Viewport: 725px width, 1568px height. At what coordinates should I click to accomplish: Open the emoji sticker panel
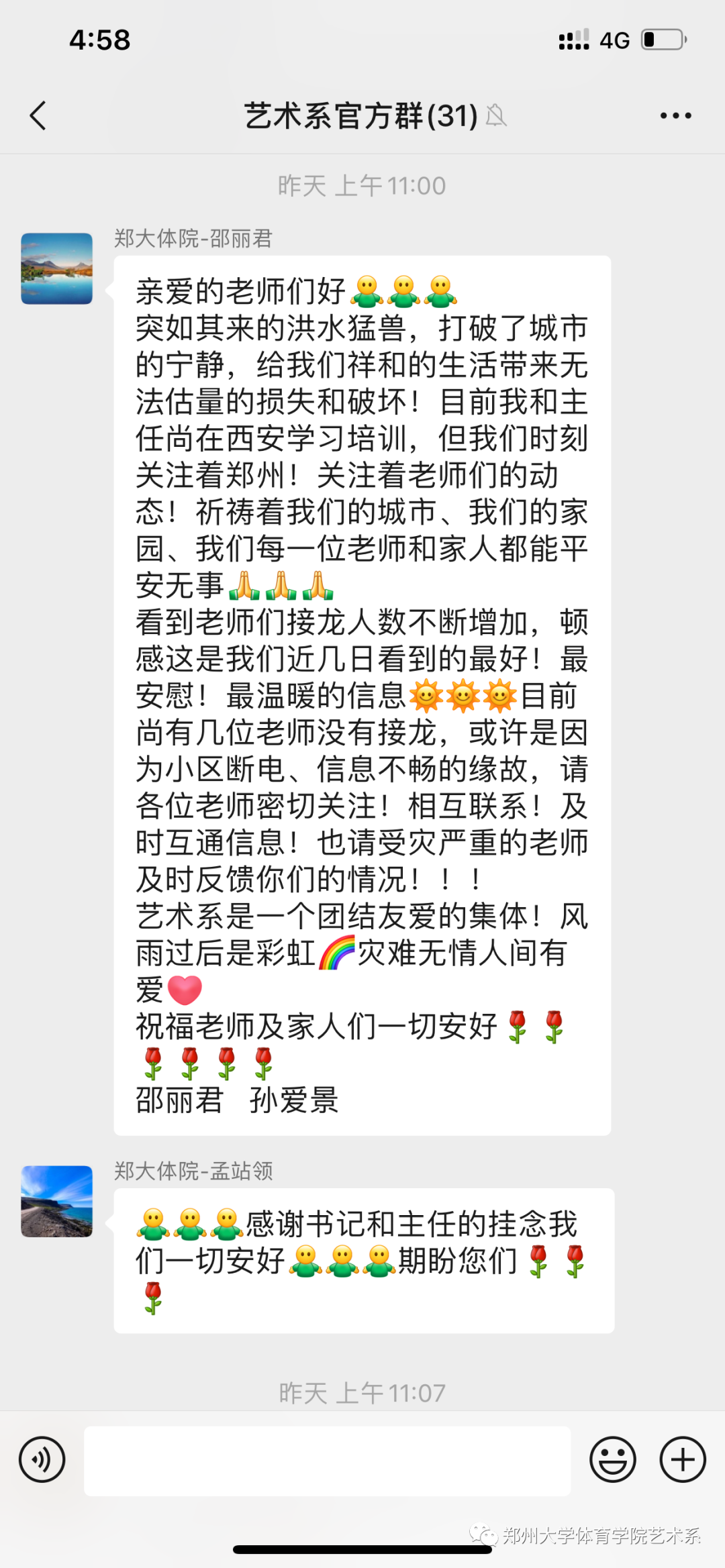(x=612, y=1459)
